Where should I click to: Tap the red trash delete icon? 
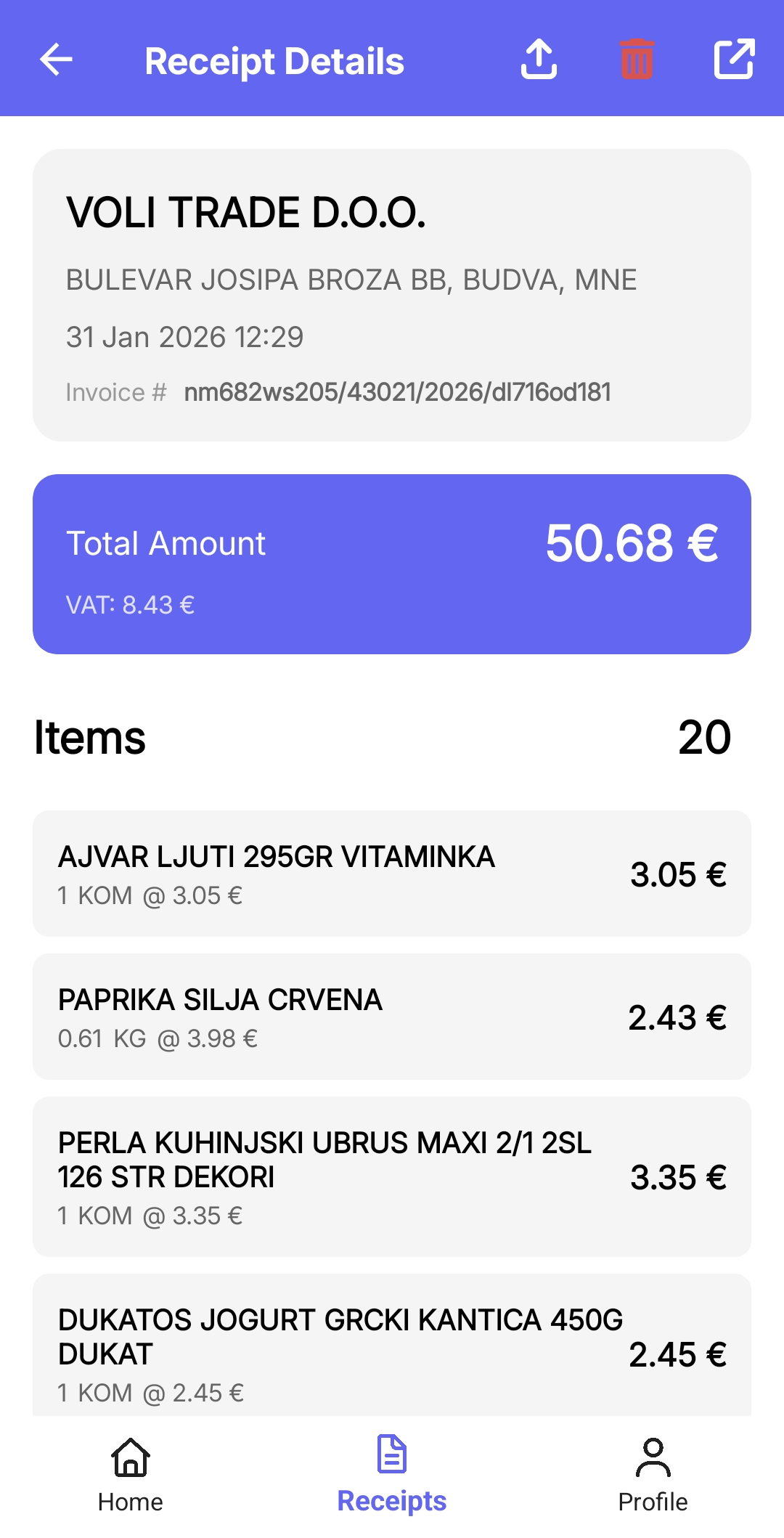(637, 61)
